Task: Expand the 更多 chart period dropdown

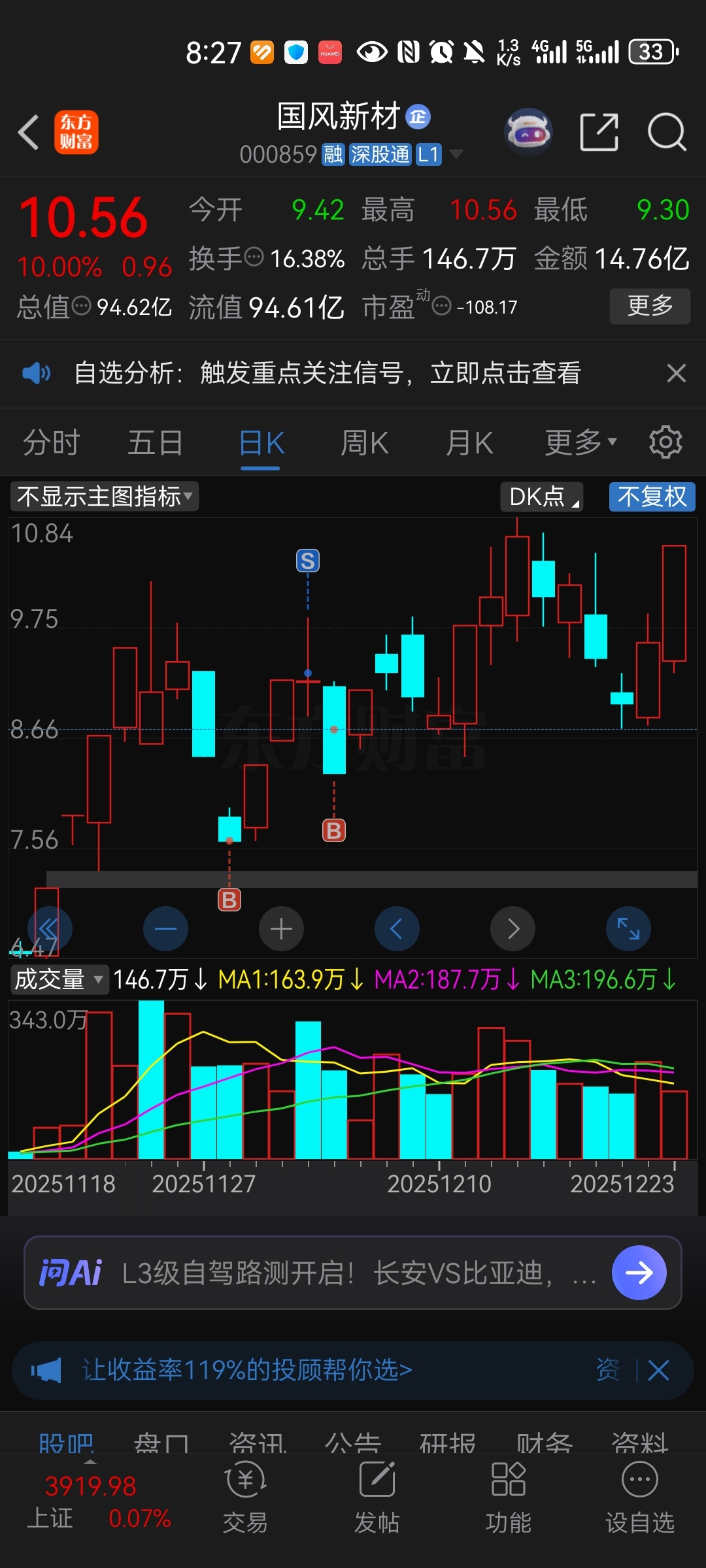Action: click(x=580, y=443)
